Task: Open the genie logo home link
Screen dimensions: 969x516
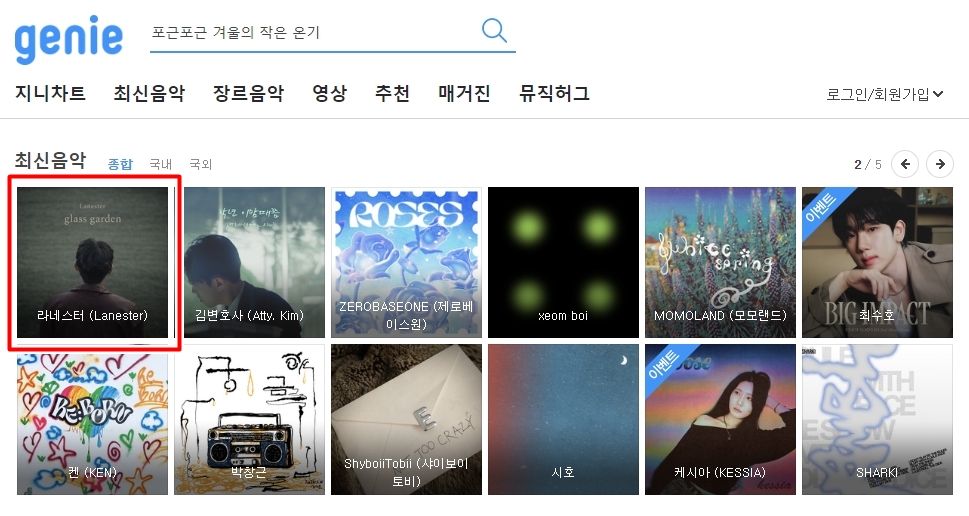Action: pos(69,39)
